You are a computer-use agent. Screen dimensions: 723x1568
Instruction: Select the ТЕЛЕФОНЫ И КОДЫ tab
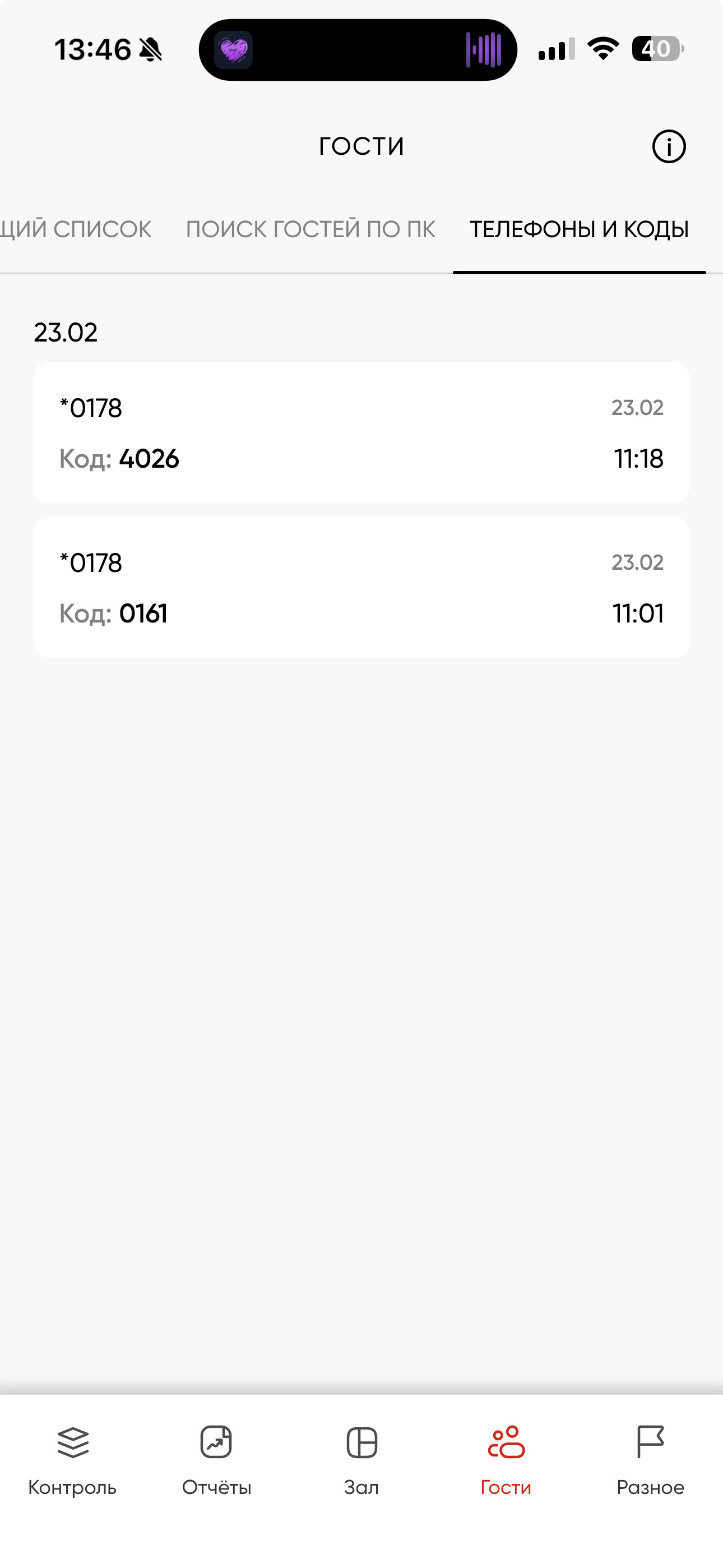pos(579,229)
